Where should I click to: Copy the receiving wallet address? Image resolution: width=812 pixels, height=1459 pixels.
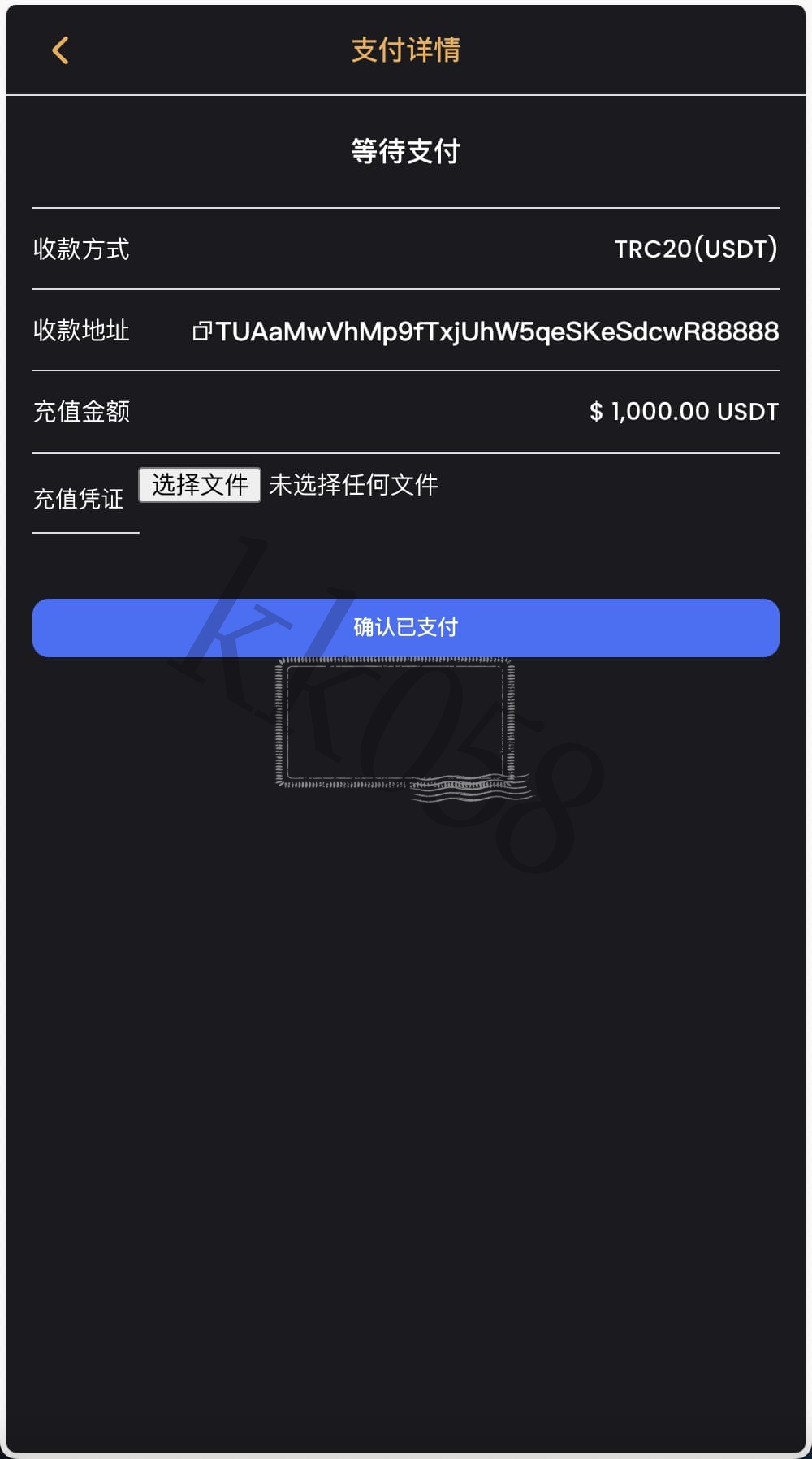[x=201, y=331]
